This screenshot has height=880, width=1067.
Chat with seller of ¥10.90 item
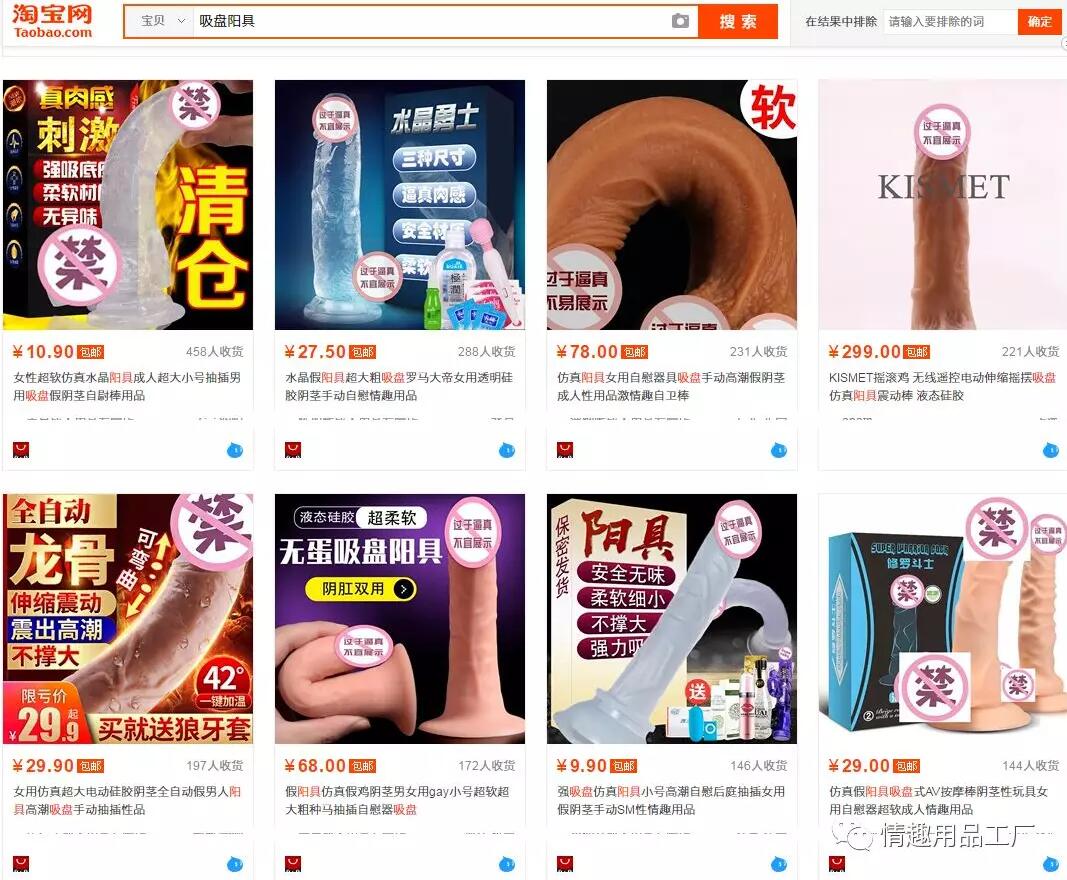tap(235, 450)
